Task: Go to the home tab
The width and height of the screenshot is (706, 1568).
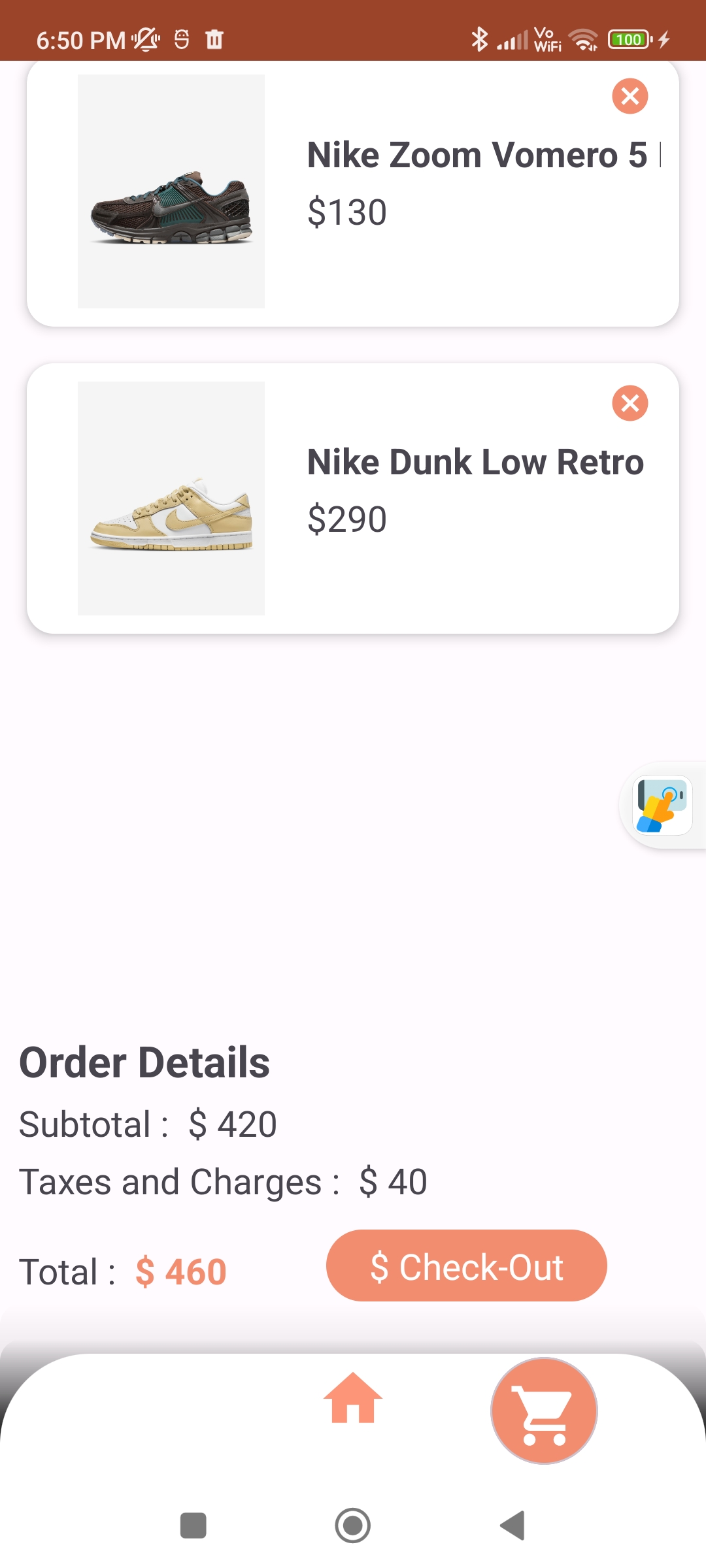Action: (x=353, y=1398)
